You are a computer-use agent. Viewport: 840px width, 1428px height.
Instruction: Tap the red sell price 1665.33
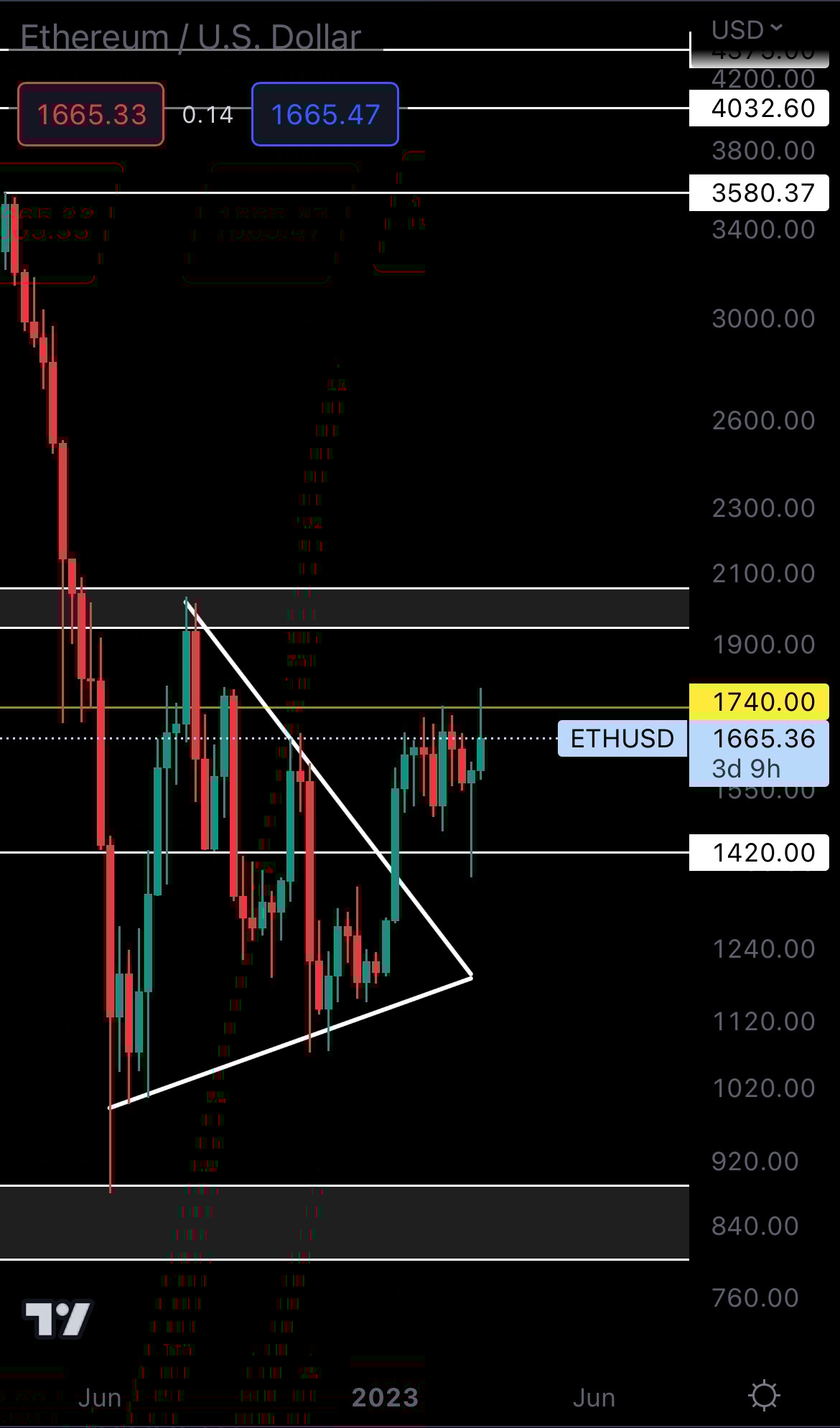[x=91, y=115]
